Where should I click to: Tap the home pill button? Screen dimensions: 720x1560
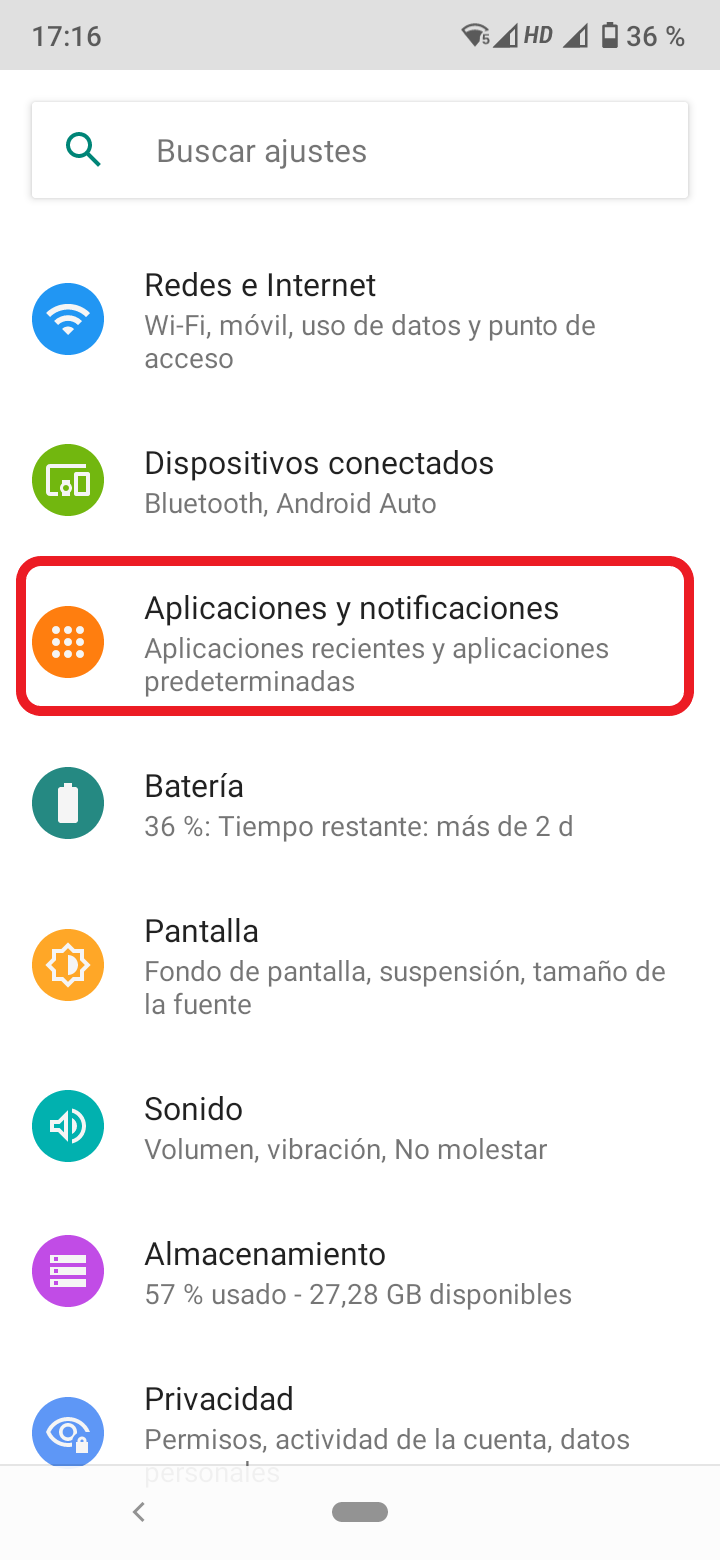pyautogui.click(x=360, y=1512)
